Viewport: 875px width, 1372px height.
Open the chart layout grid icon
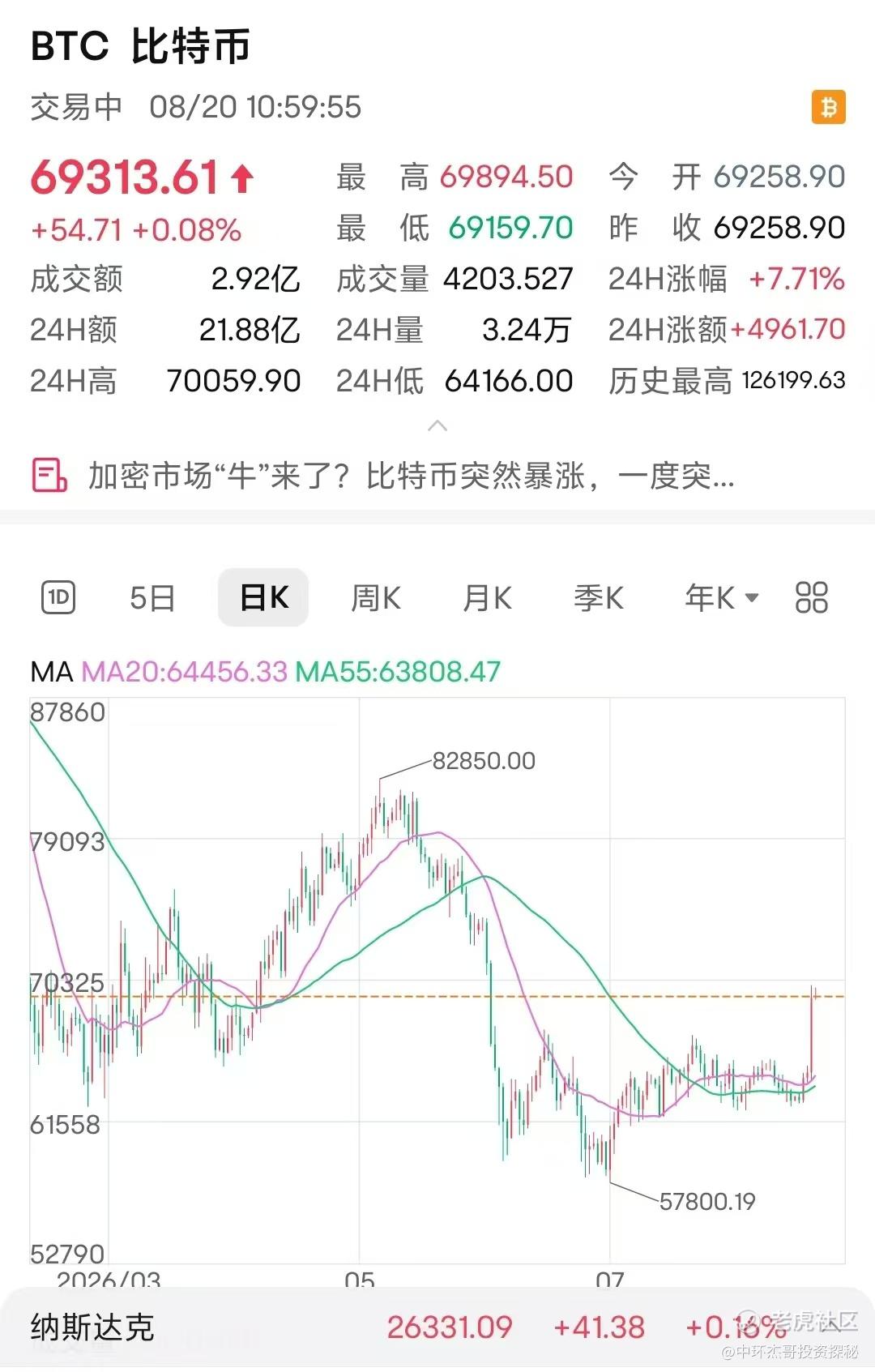click(812, 598)
